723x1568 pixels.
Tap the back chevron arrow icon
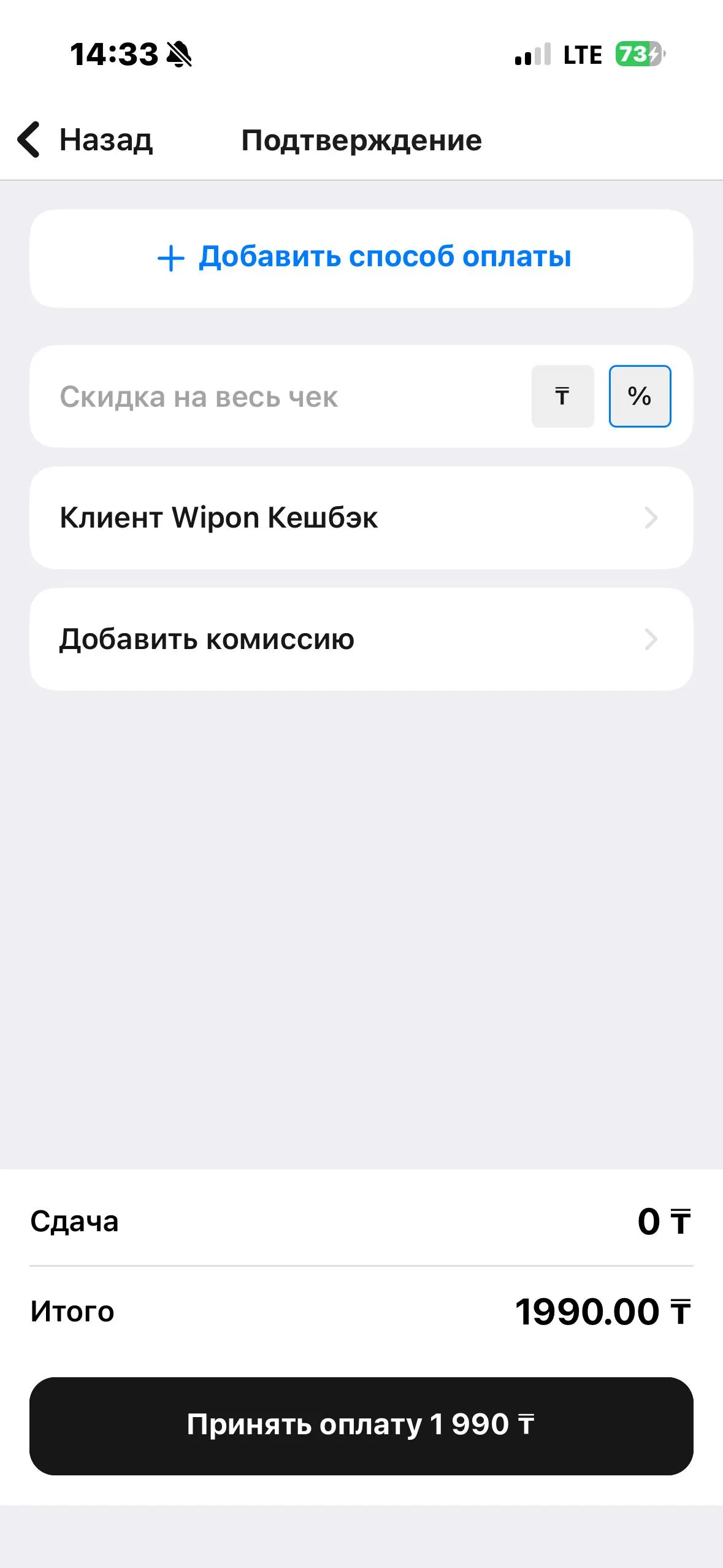point(29,140)
